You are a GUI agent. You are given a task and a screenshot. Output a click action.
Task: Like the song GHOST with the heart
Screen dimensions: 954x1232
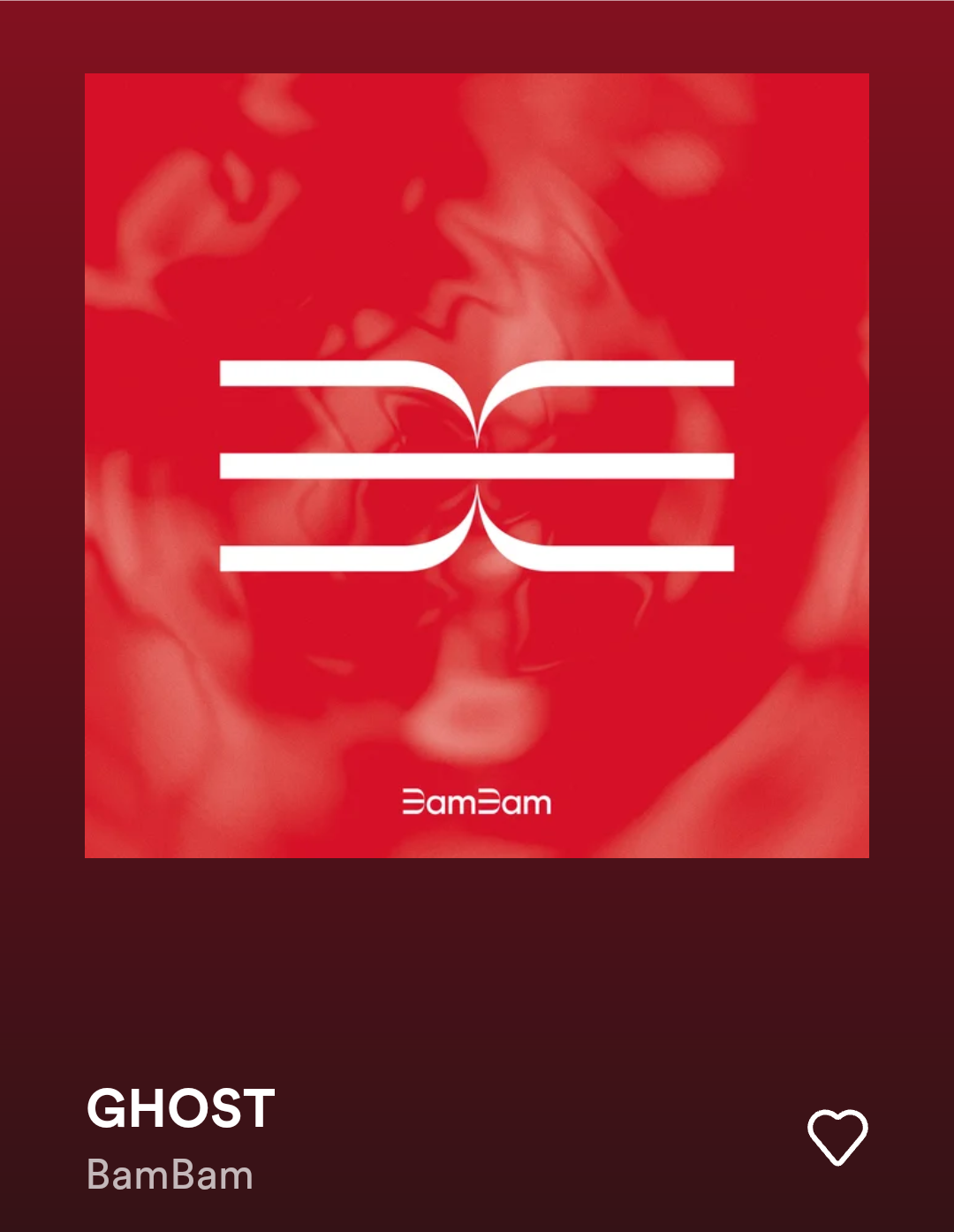pyautogui.click(x=837, y=1137)
